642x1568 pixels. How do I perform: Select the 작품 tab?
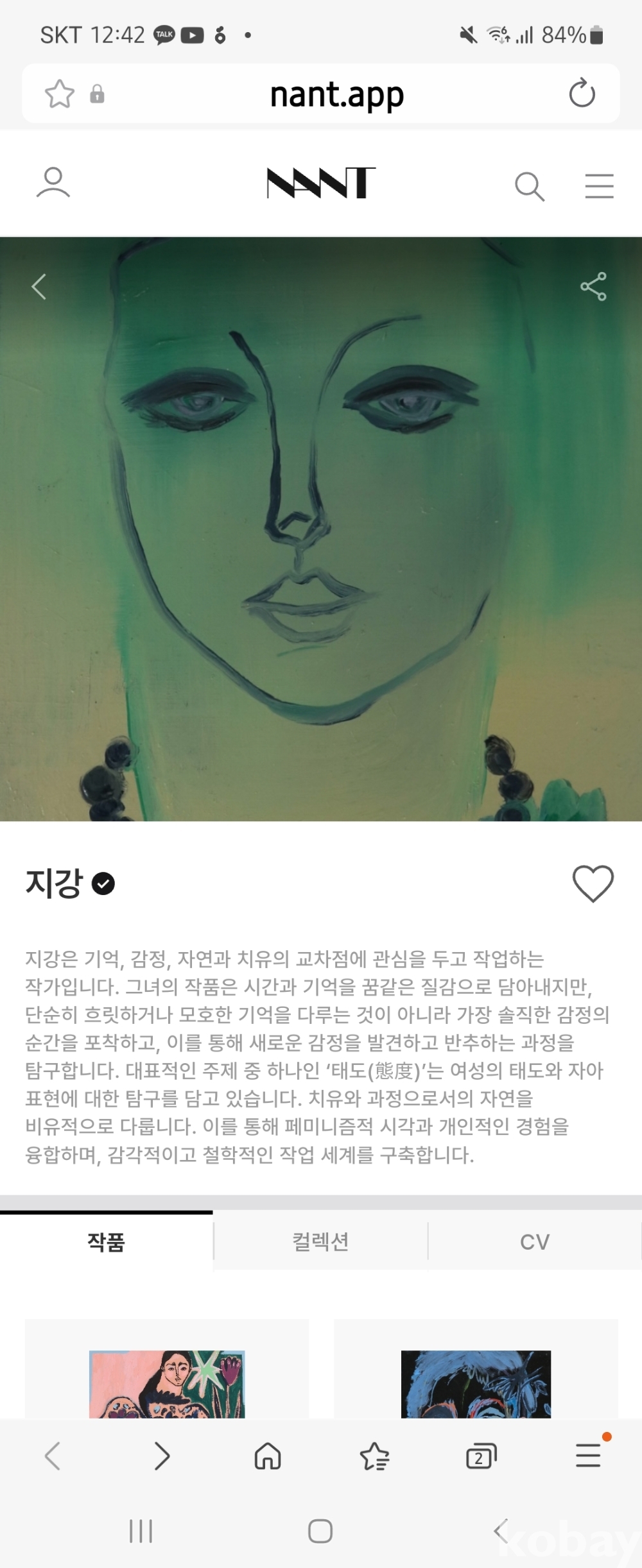106,1241
